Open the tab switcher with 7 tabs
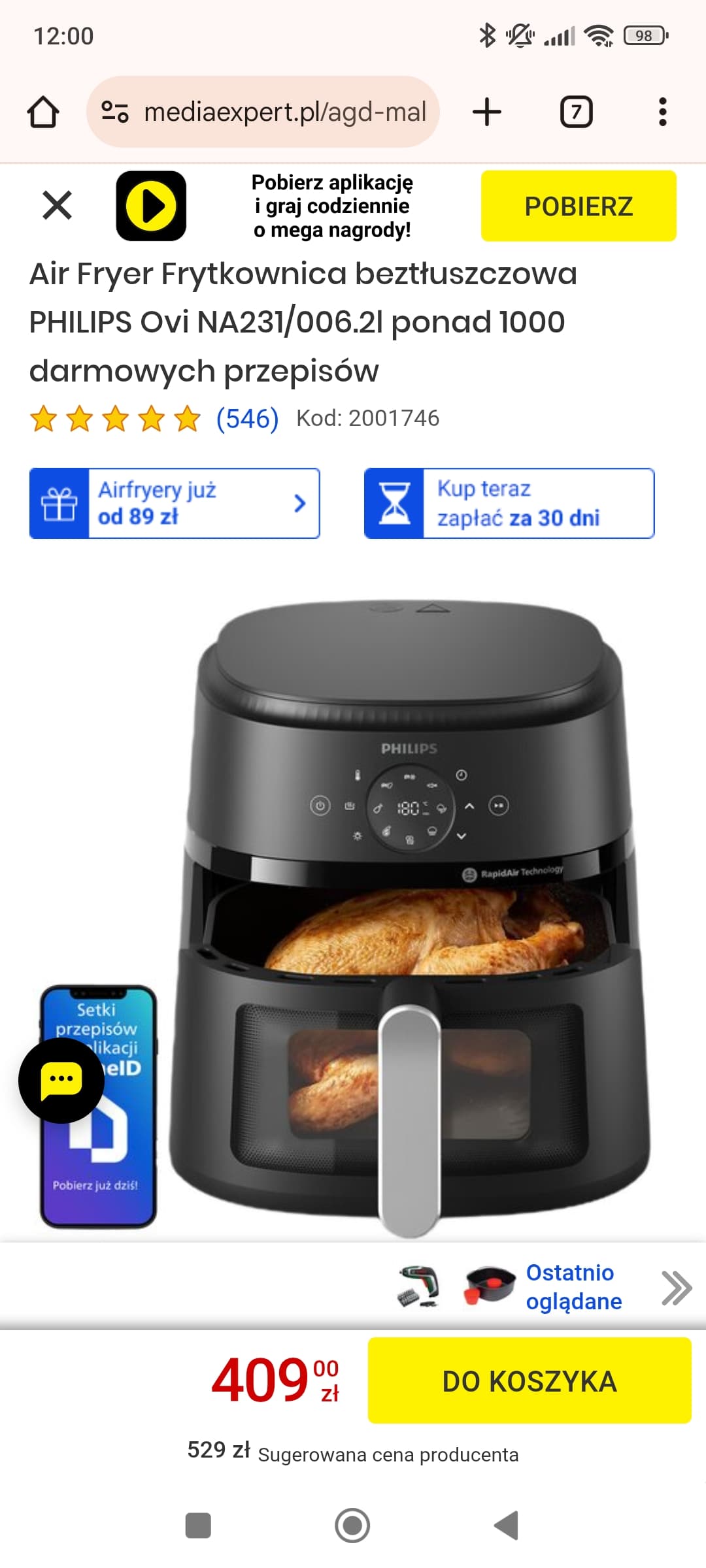Screen dimensions: 706x1568 click(576, 112)
